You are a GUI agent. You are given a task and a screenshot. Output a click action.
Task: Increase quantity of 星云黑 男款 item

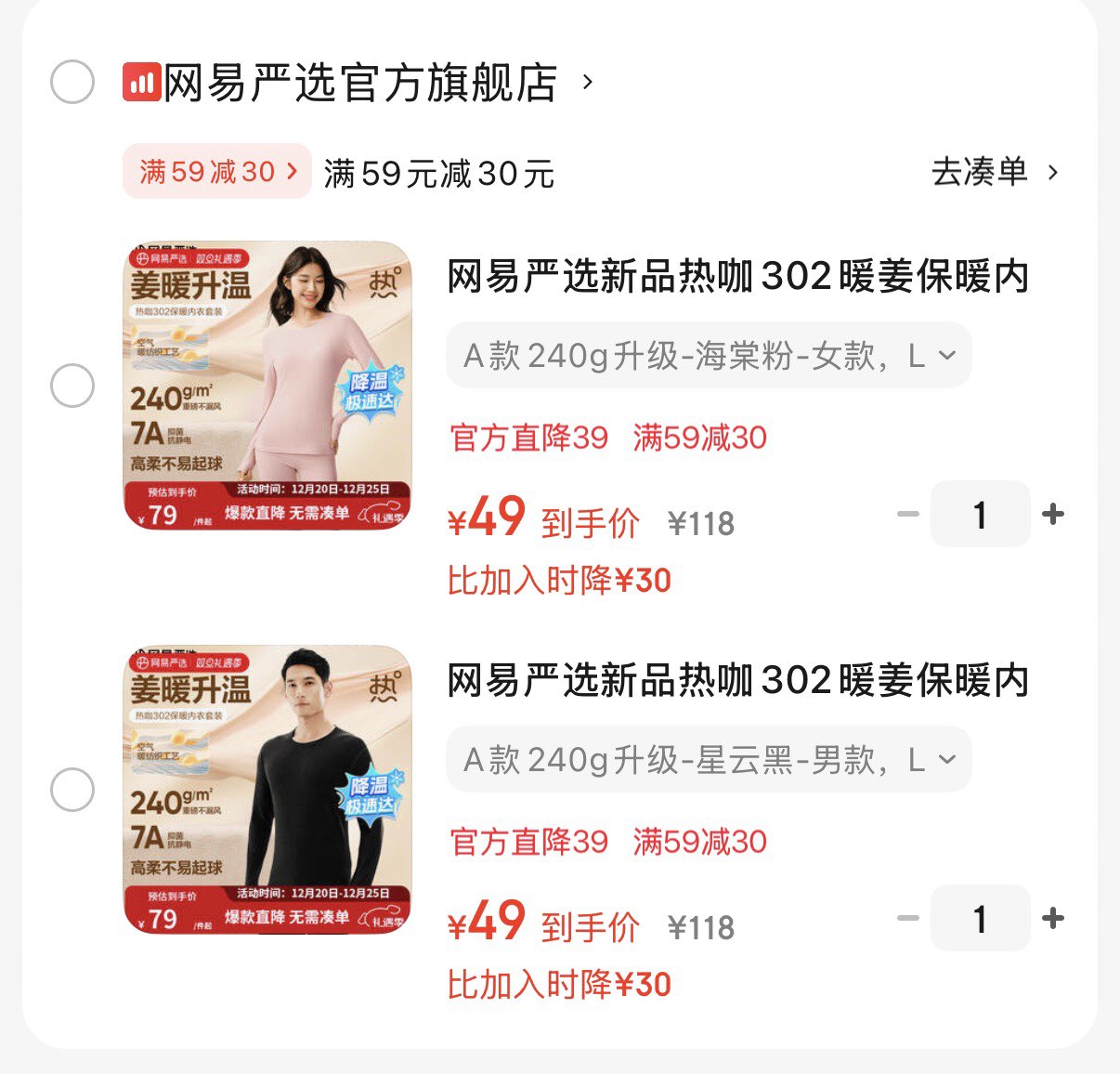pos(1053,918)
